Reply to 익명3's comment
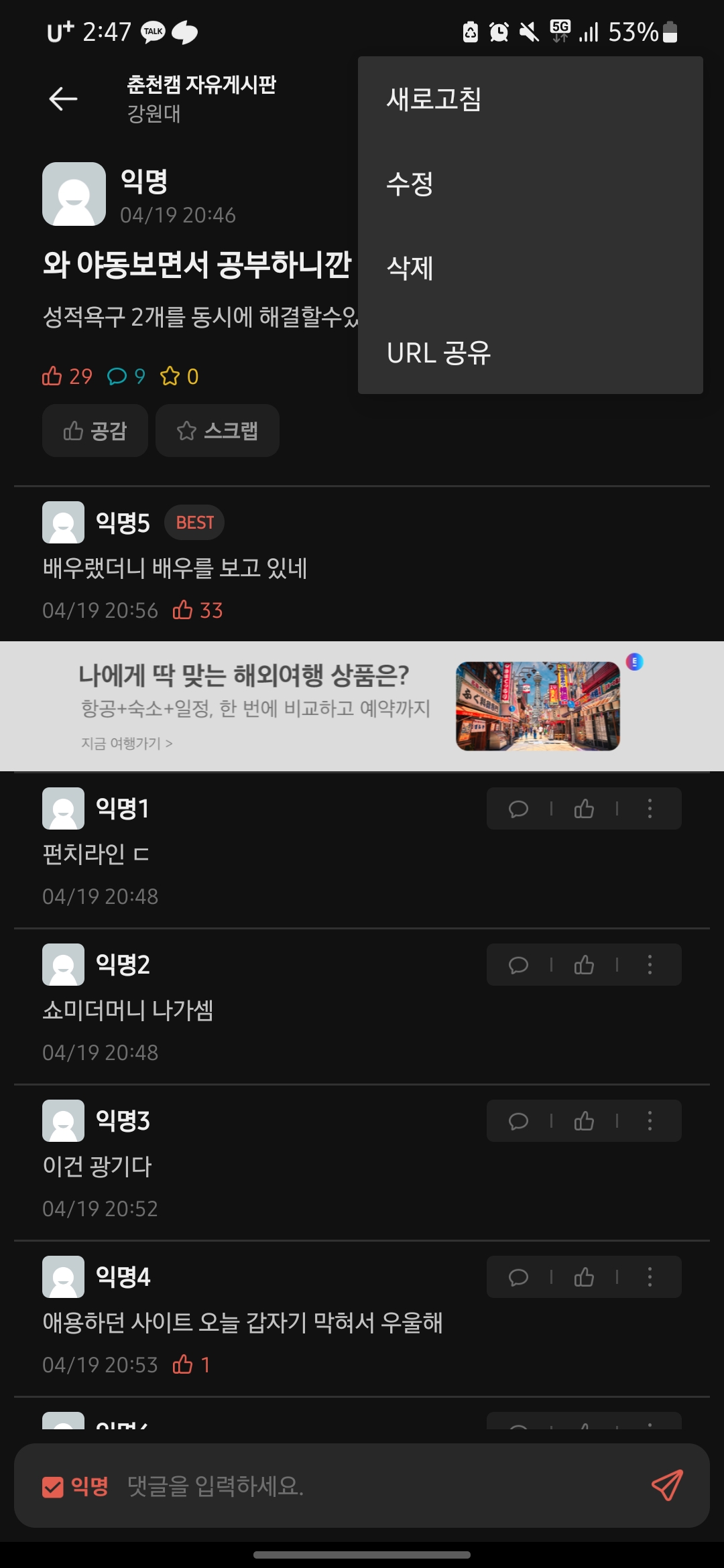The image size is (724, 1568). click(518, 1121)
